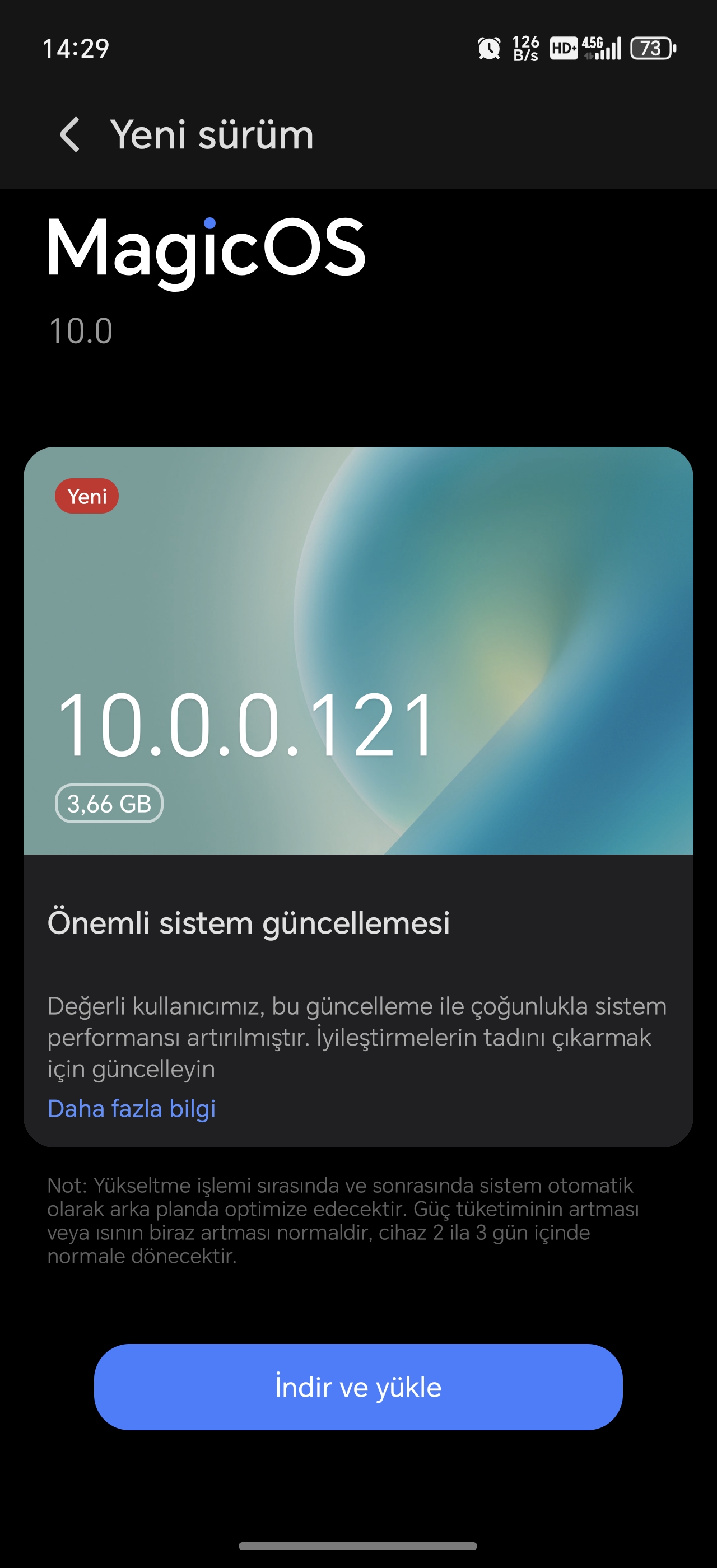Tap the İndir ve yükle button
The height and width of the screenshot is (1568, 717).
click(x=358, y=1387)
